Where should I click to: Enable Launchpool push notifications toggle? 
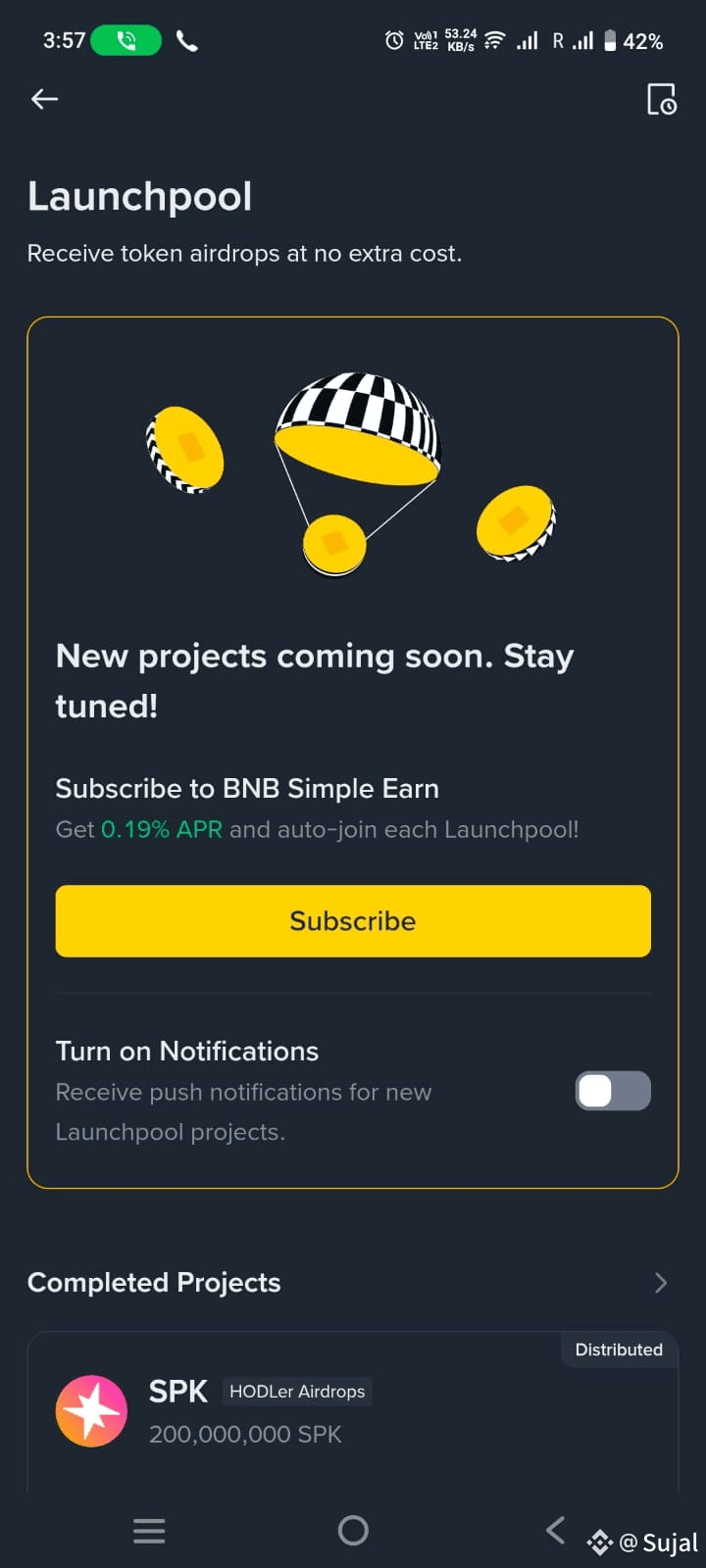point(613,1091)
